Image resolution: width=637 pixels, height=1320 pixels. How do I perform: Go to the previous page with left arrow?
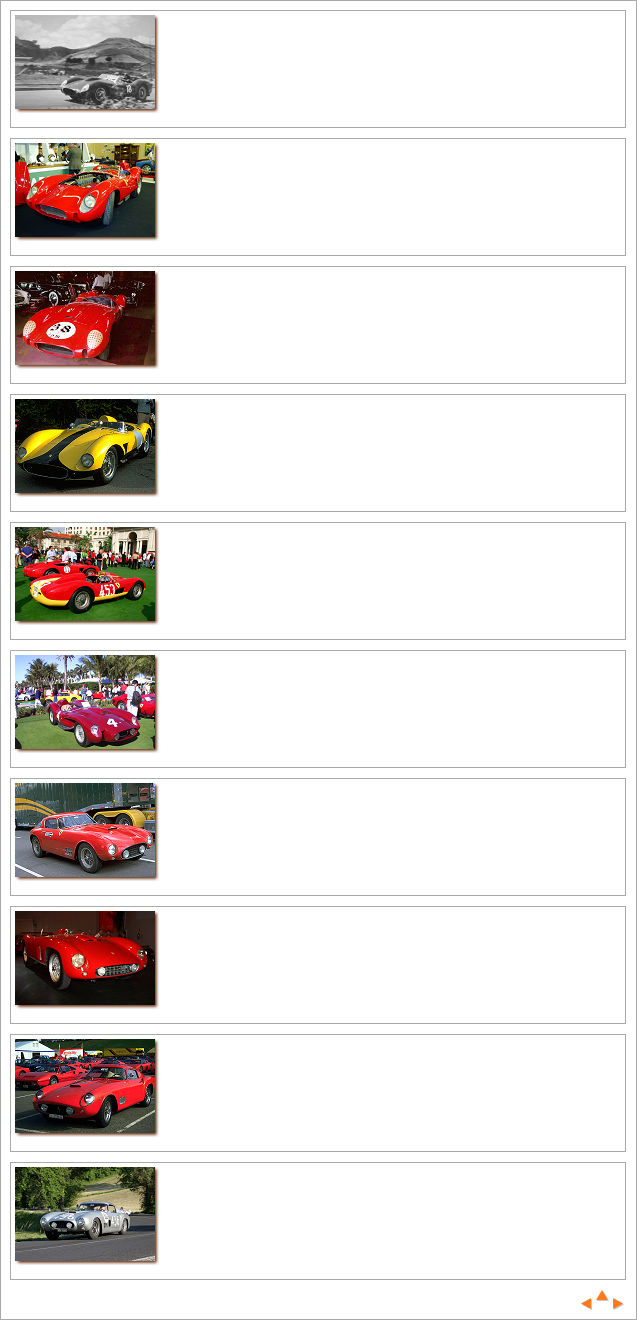pos(587,1304)
